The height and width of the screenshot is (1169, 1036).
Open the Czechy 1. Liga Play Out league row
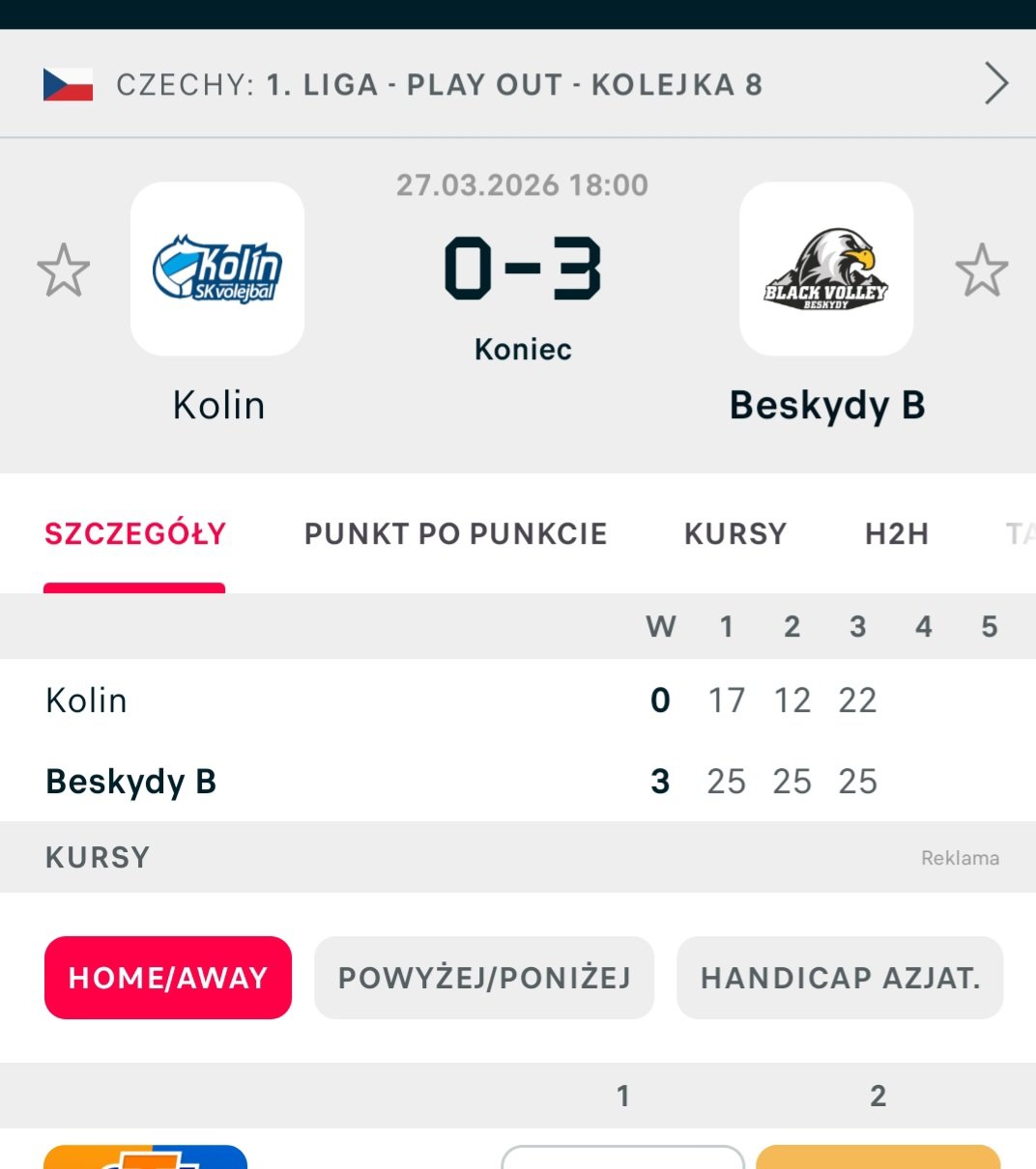click(518, 84)
